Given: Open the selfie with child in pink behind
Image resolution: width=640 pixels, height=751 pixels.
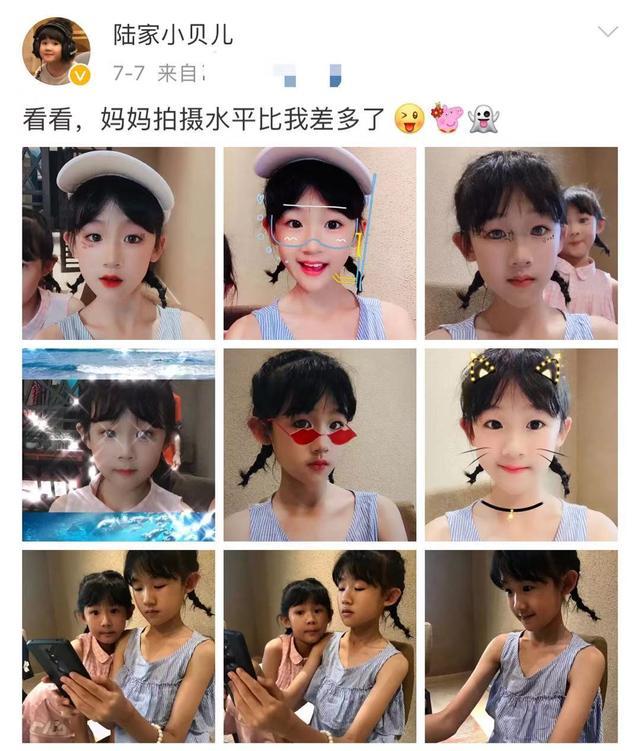Looking at the screenshot, I should [x=520, y=243].
